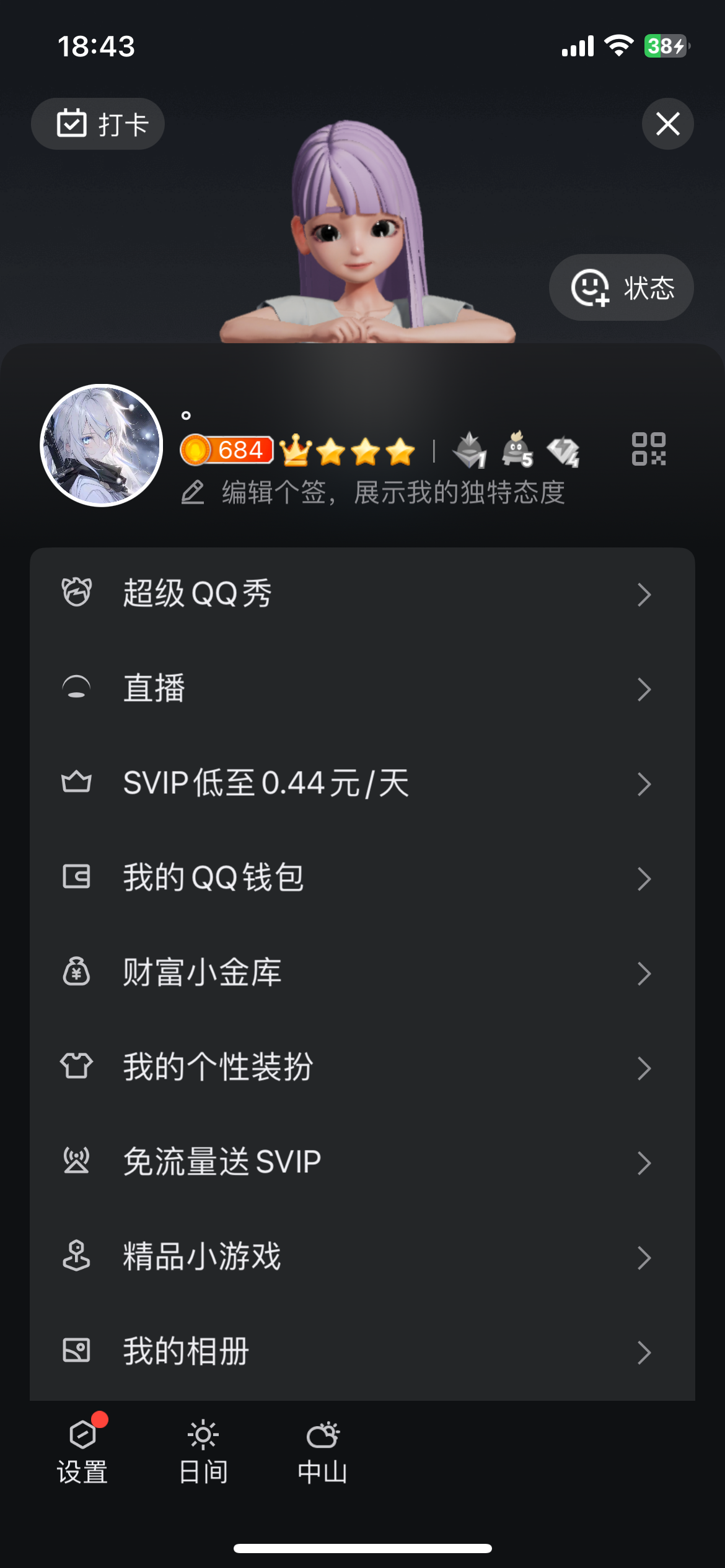View 我的相册 album
Viewport: 725px width, 1568px height.
point(362,1351)
